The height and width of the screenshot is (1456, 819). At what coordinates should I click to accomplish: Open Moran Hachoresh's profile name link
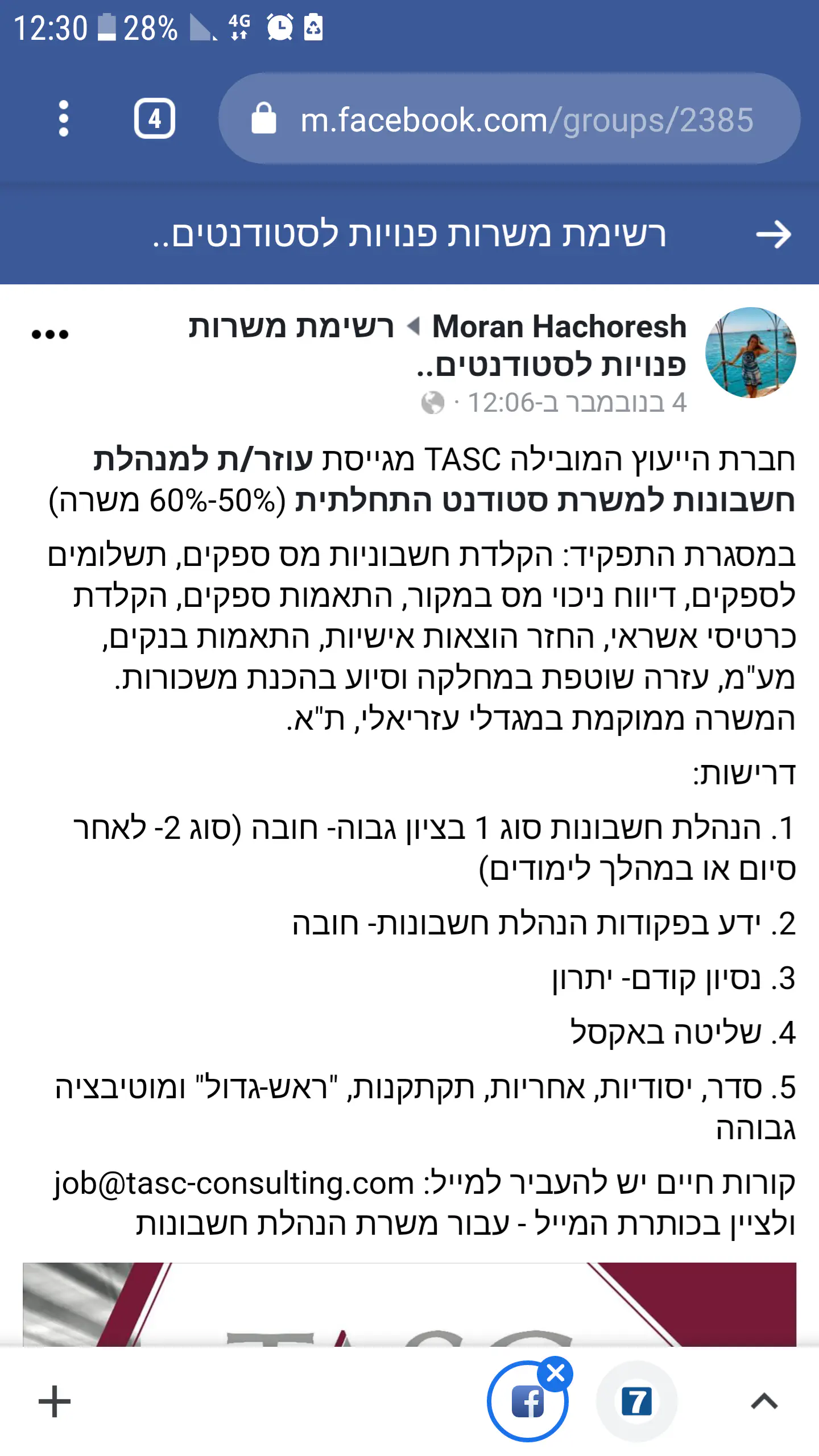pyautogui.click(x=559, y=327)
